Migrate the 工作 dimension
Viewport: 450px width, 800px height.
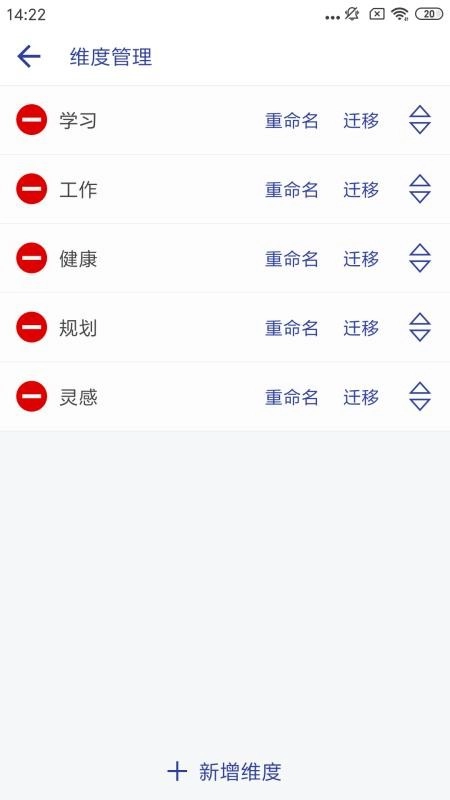click(361, 190)
